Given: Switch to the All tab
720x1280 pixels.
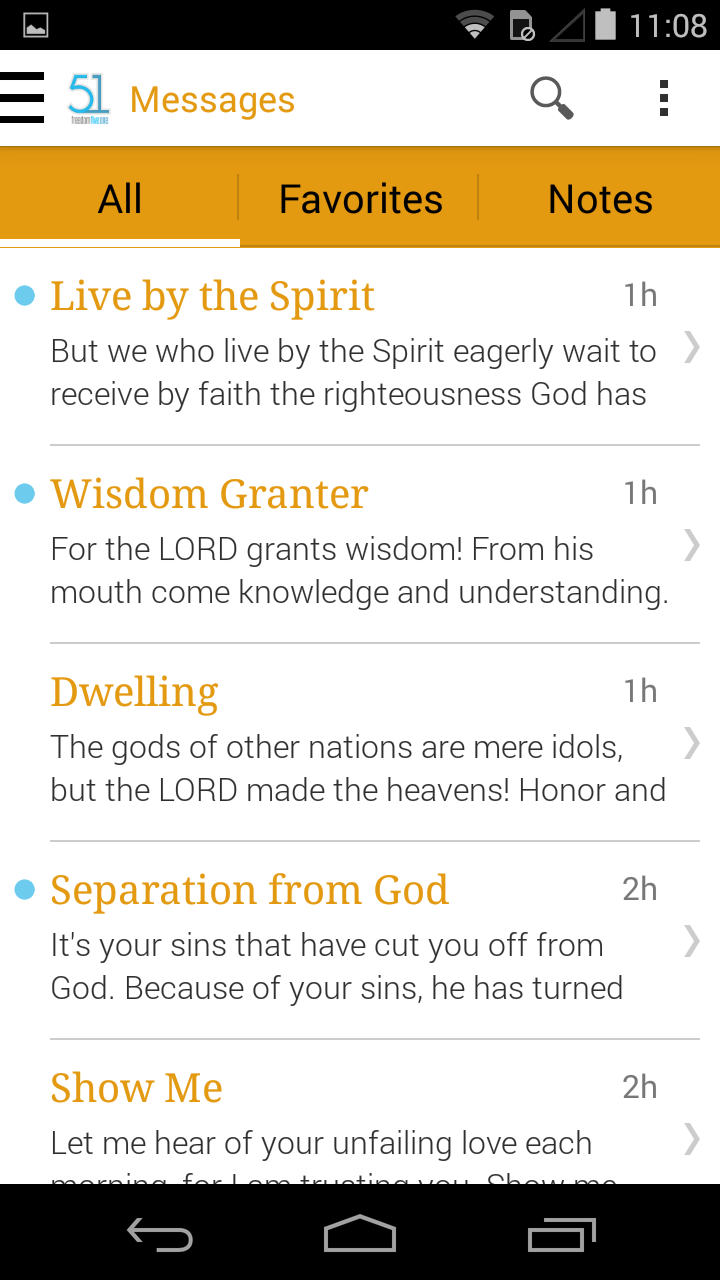Looking at the screenshot, I should pos(120,199).
